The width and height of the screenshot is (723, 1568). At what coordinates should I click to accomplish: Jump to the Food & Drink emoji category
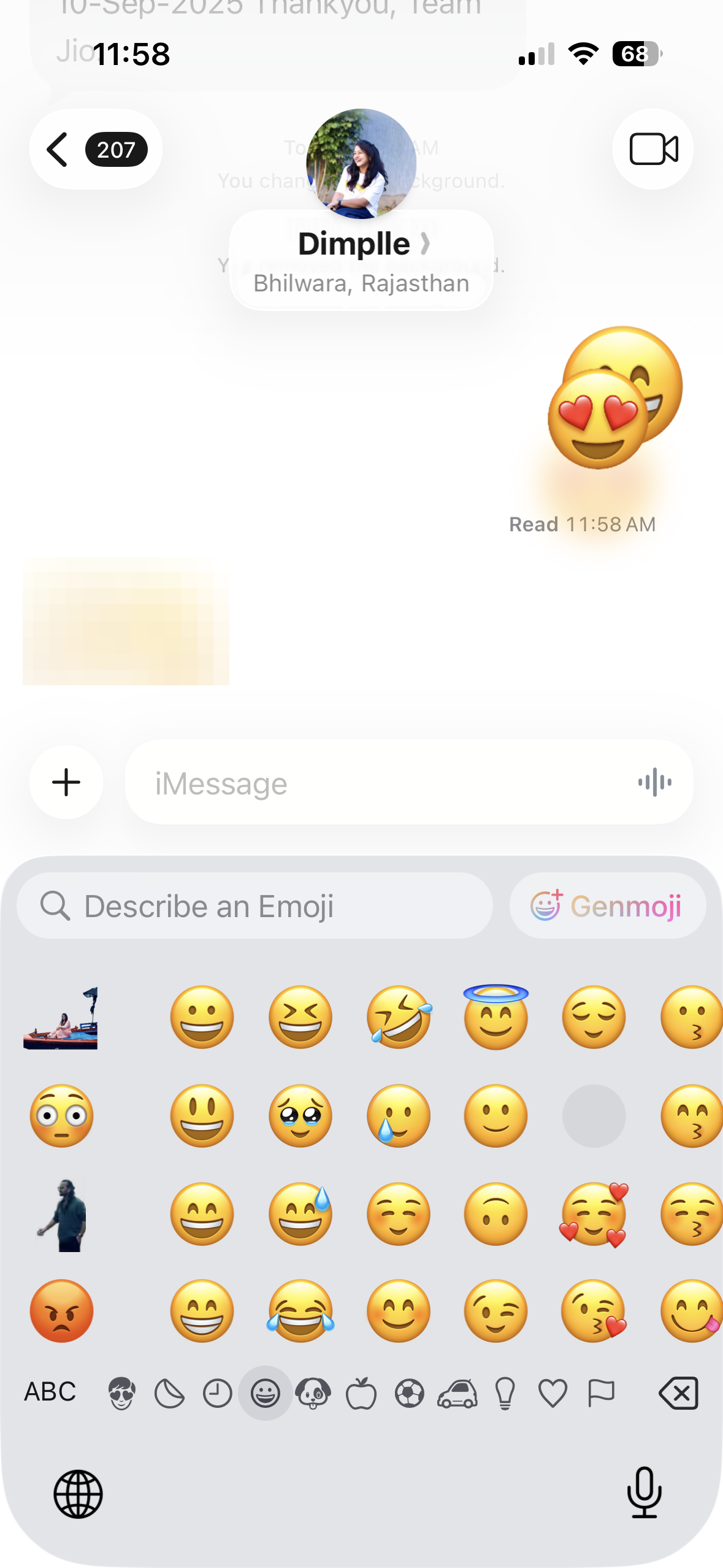361,1393
